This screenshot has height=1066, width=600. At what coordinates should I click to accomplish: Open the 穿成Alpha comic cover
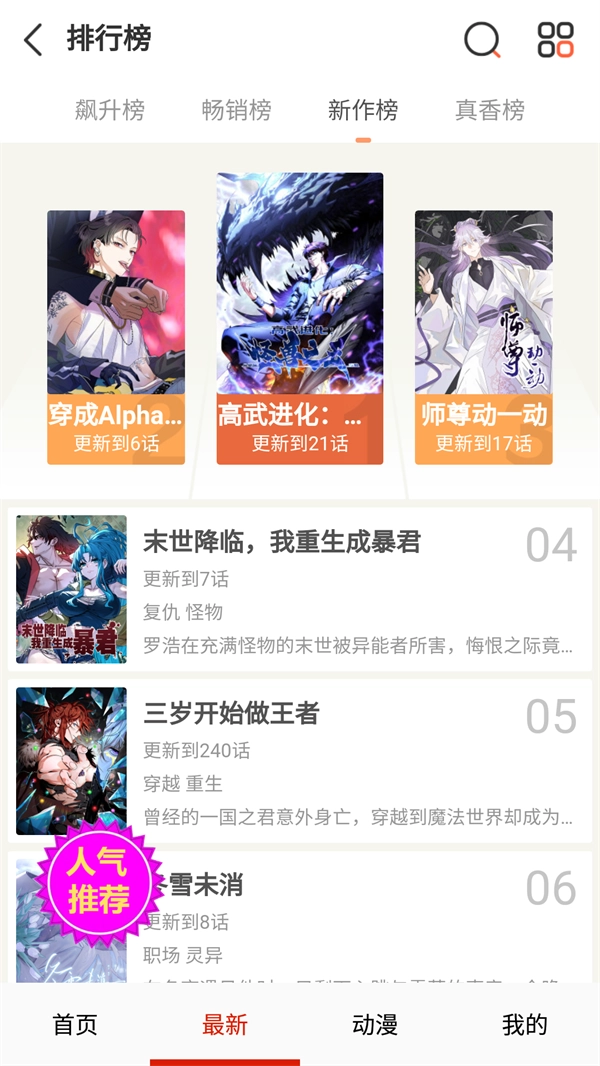point(116,336)
